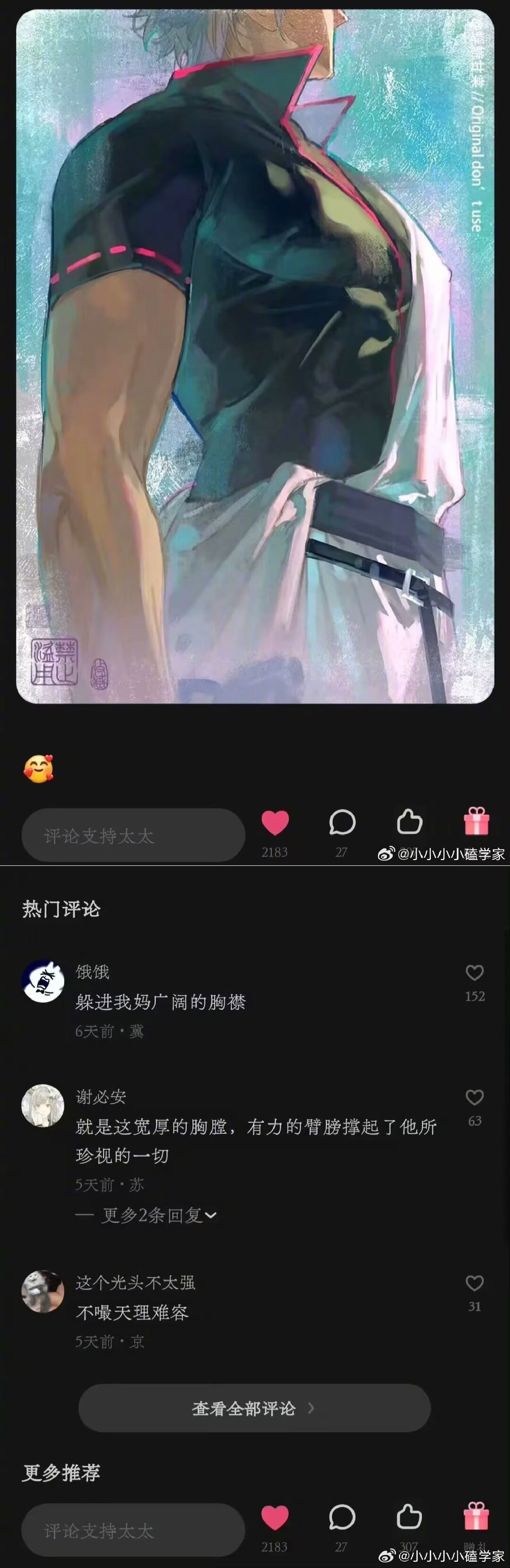Like the comment by 这个光头不太强
Viewport: 510px width, 1568px height.
[475, 1283]
